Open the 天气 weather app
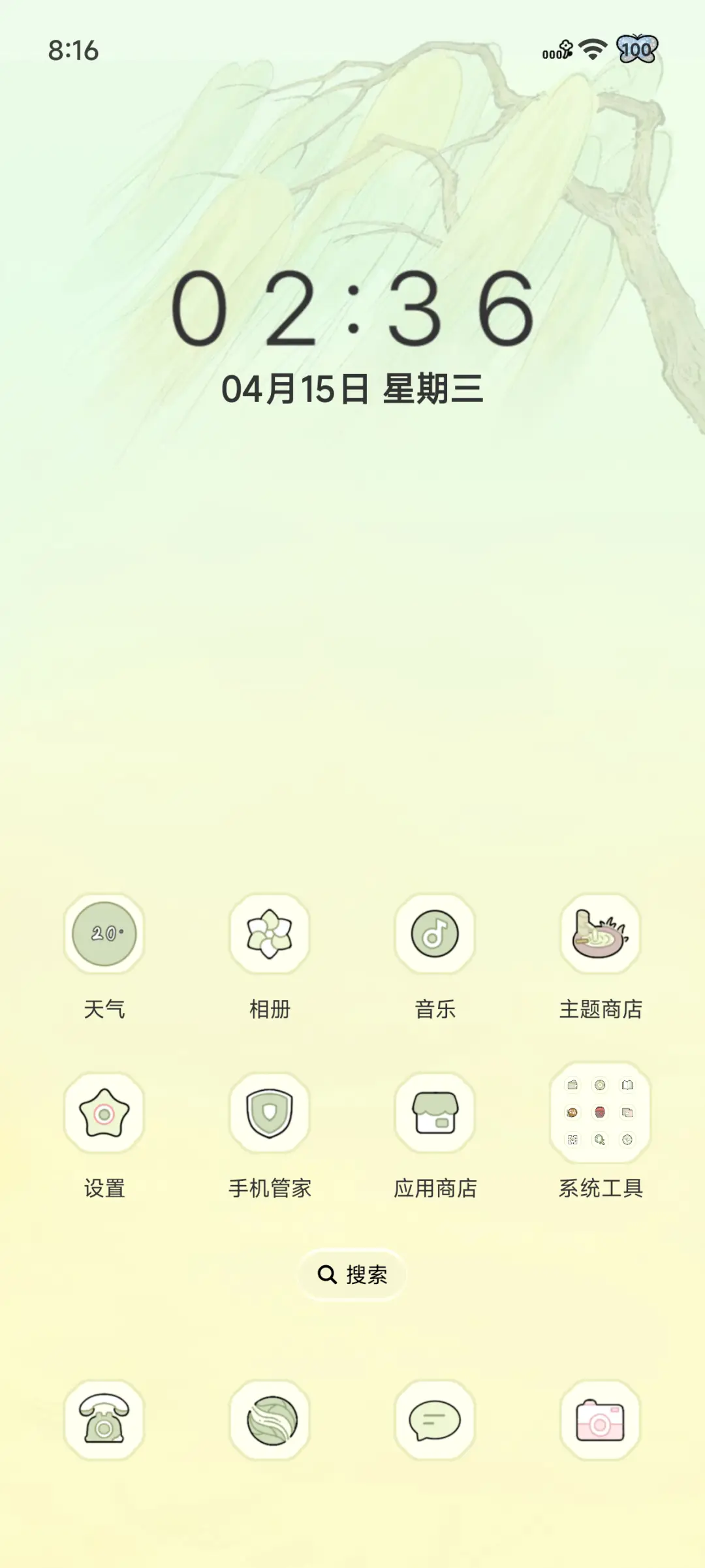Screen dimensions: 705x1568 [x=105, y=935]
